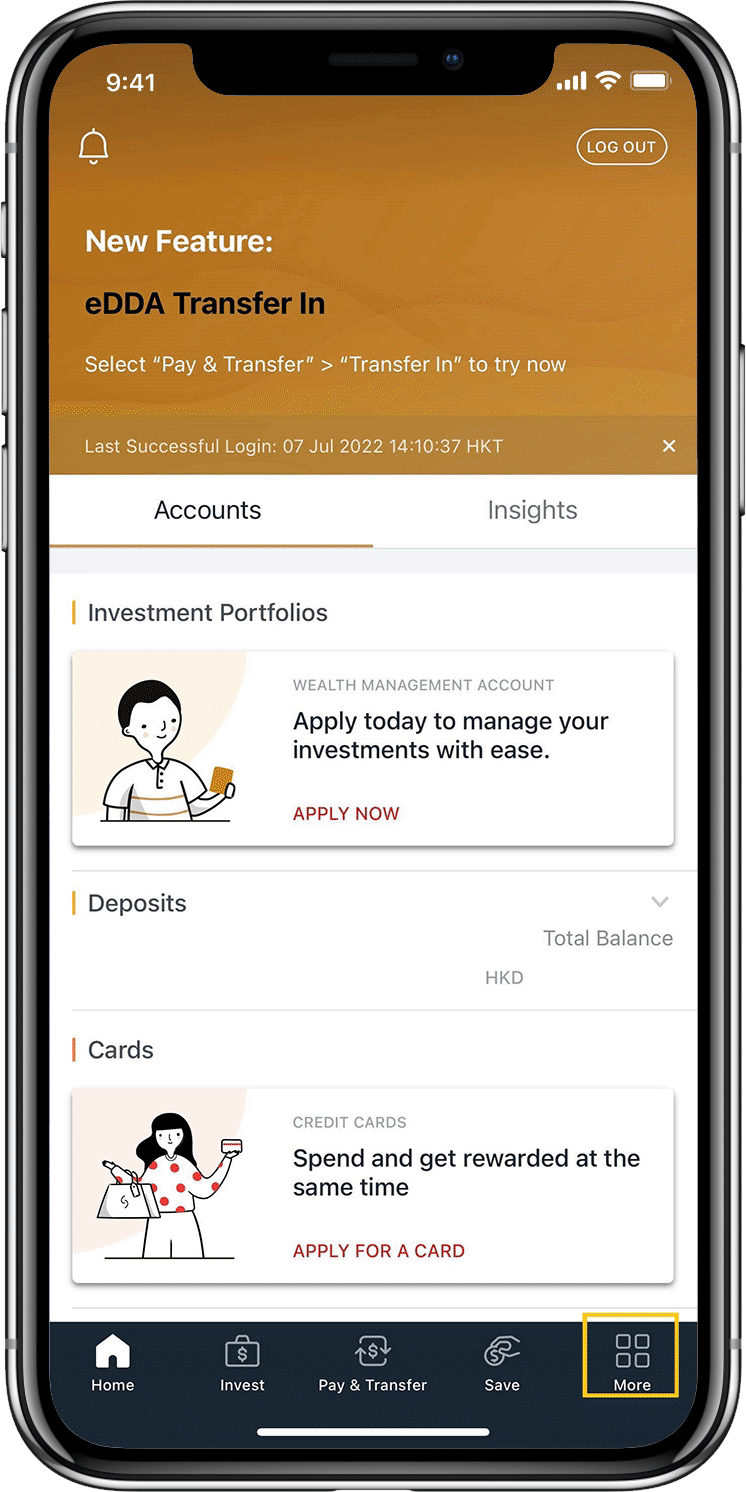Select the Accounts tab

click(x=208, y=510)
